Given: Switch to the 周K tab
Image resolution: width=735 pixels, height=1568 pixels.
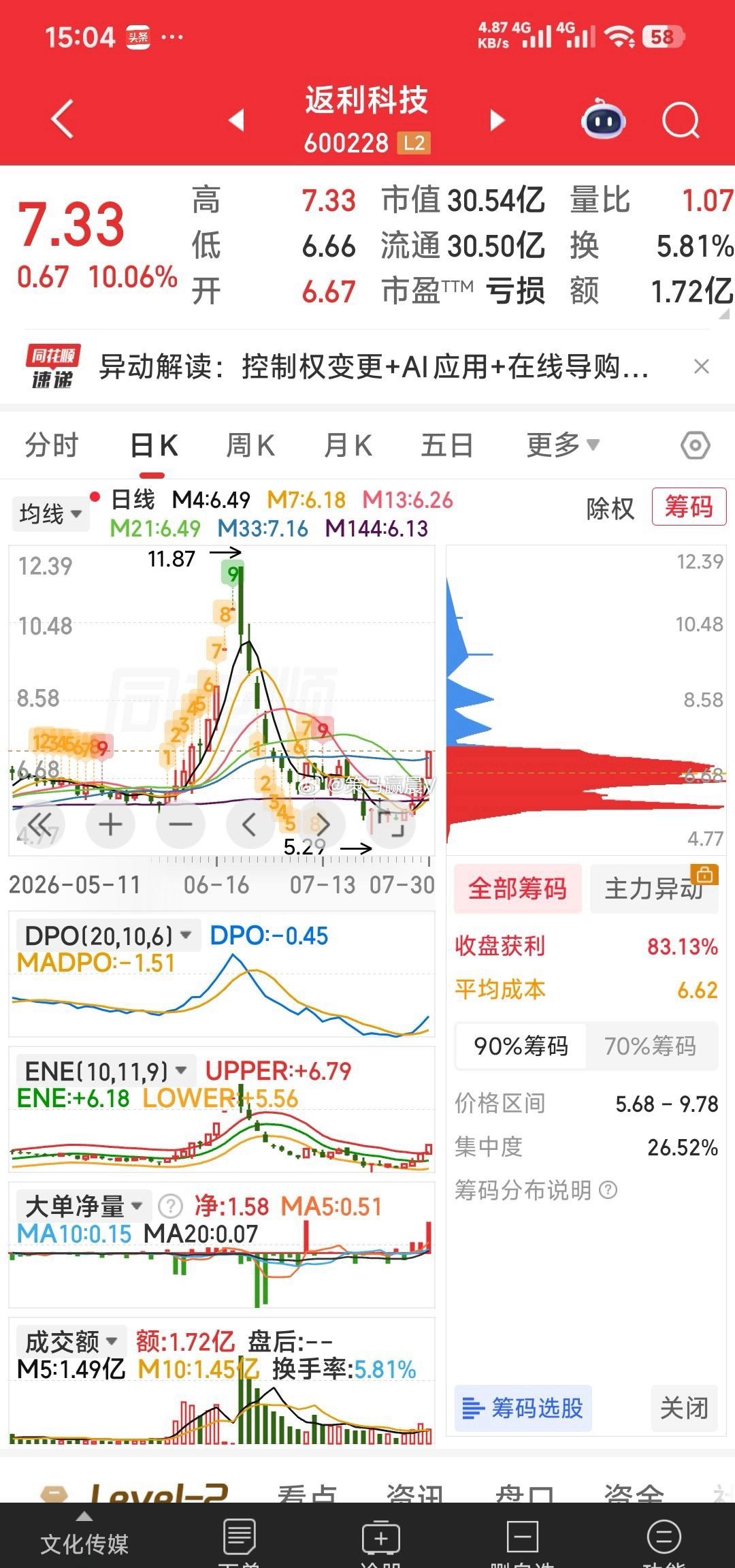Looking at the screenshot, I should [x=250, y=446].
